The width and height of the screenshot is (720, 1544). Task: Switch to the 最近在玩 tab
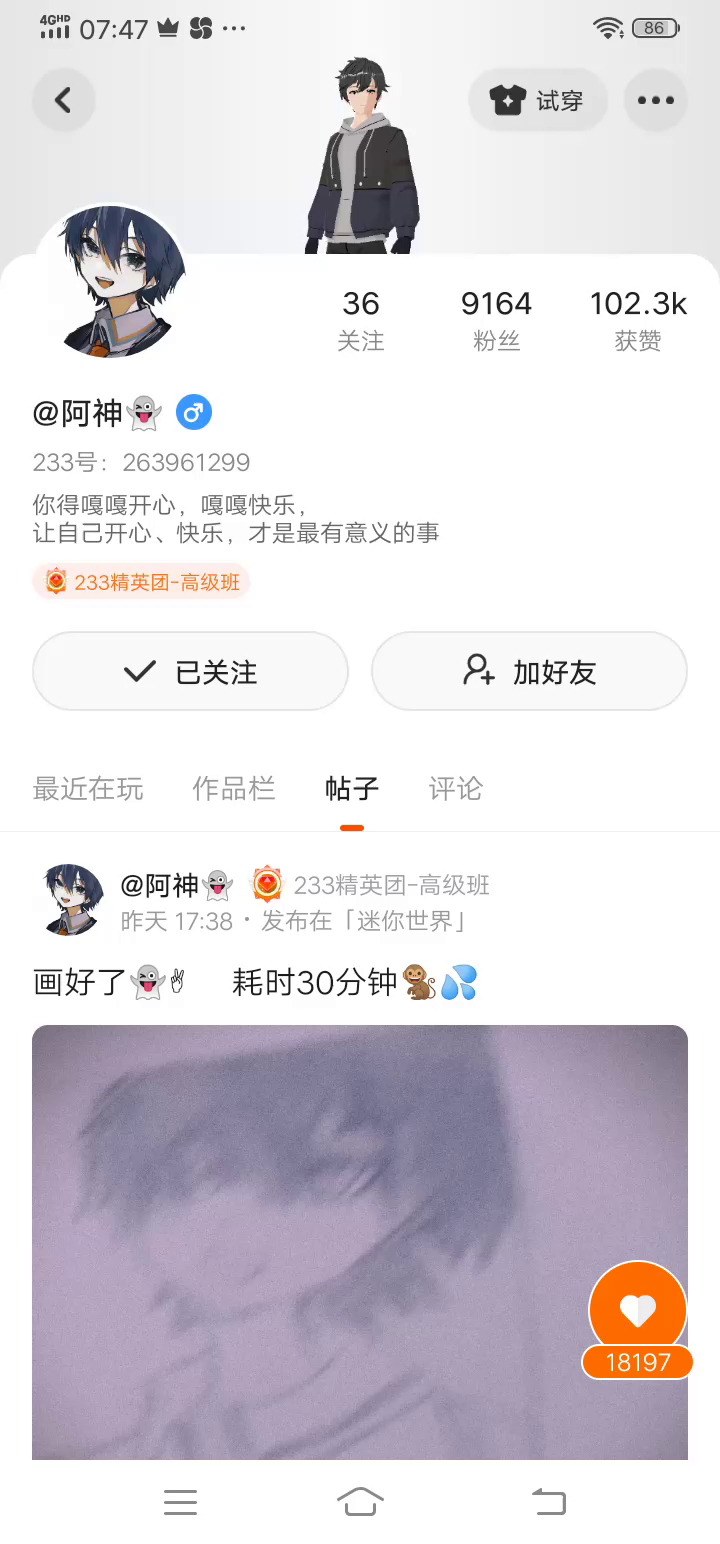pos(88,789)
